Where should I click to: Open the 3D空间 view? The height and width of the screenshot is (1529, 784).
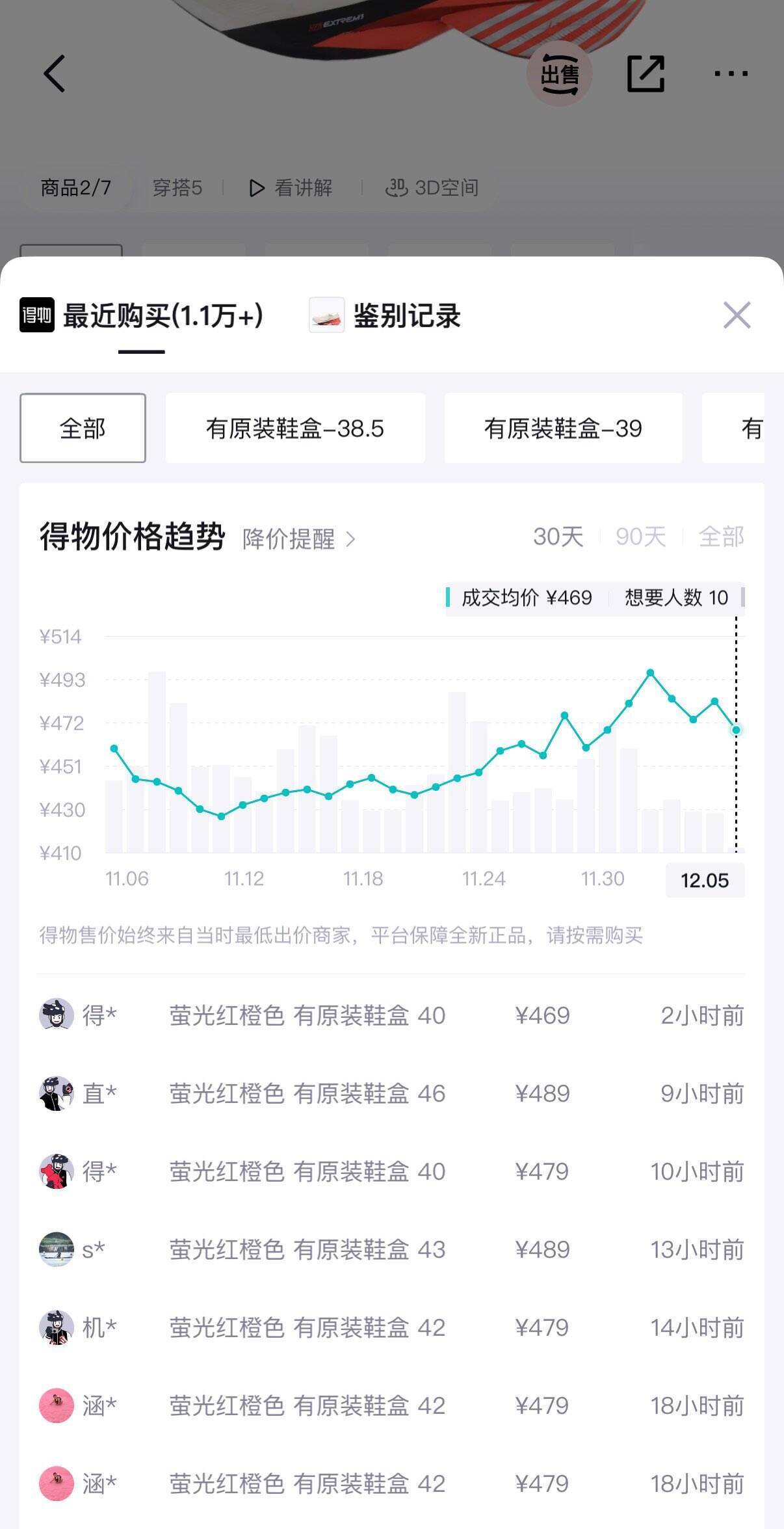pos(432,188)
